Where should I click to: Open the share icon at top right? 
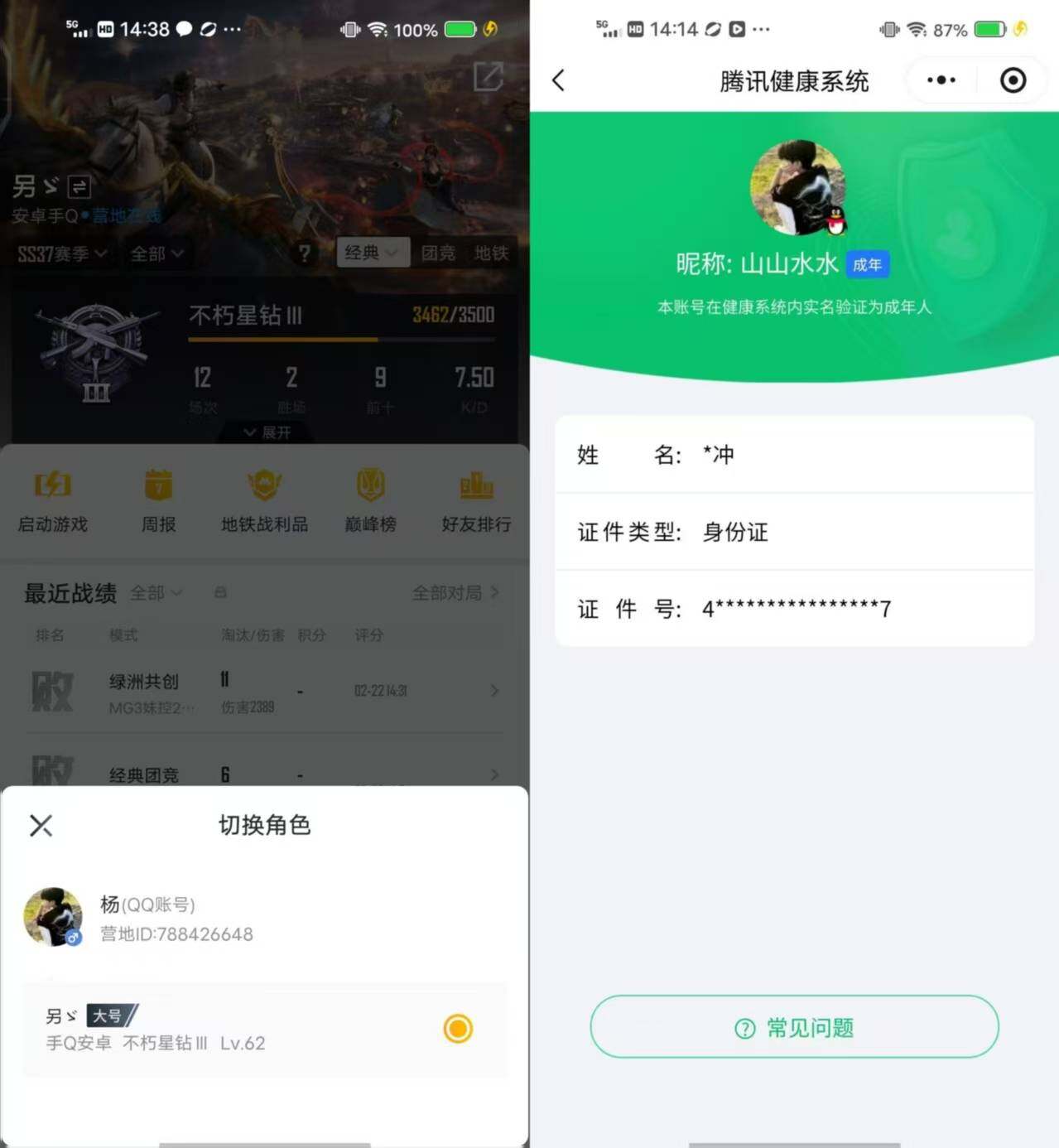489,75
